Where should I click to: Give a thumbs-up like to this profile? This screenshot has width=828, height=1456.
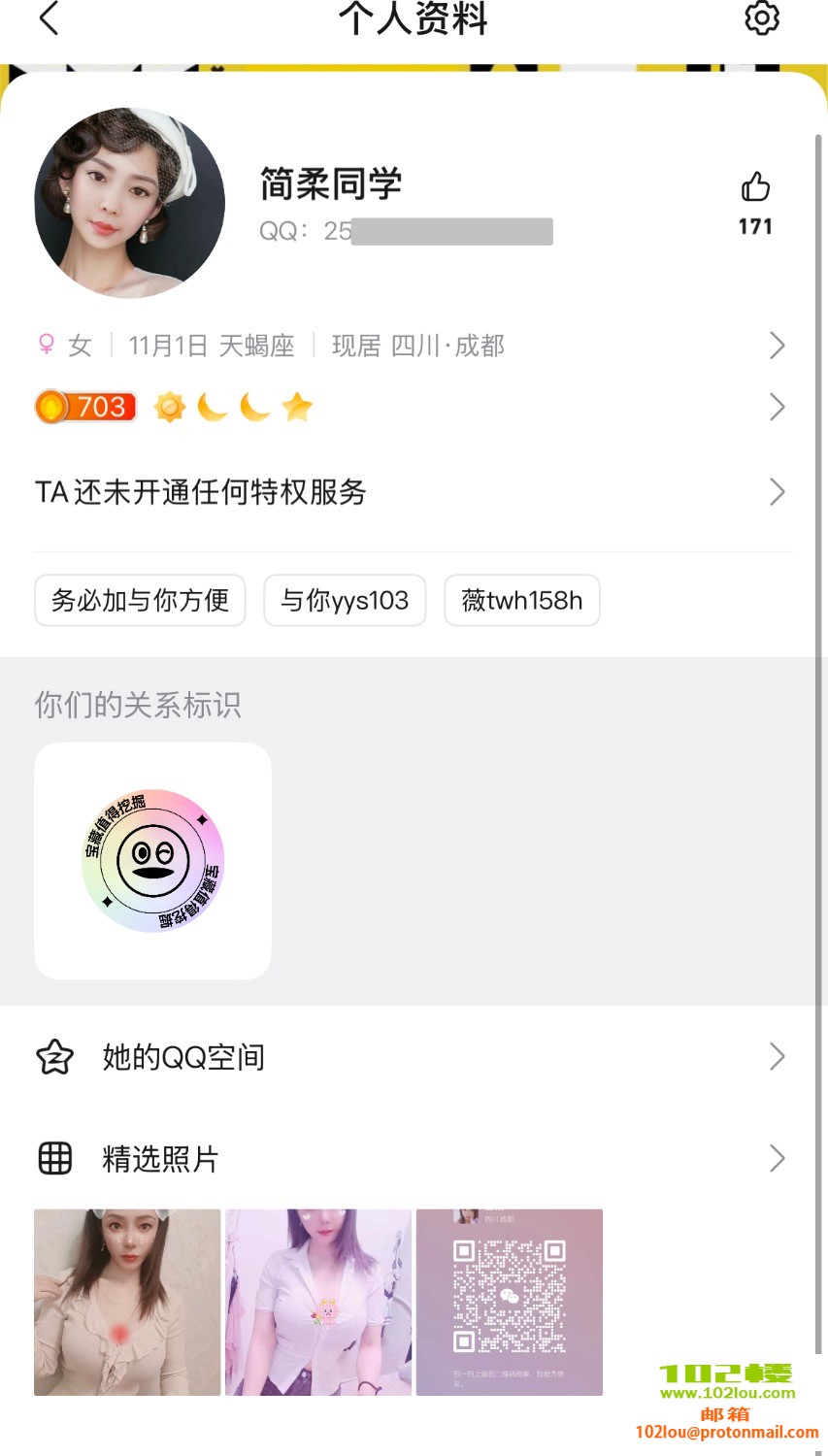click(x=755, y=186)
